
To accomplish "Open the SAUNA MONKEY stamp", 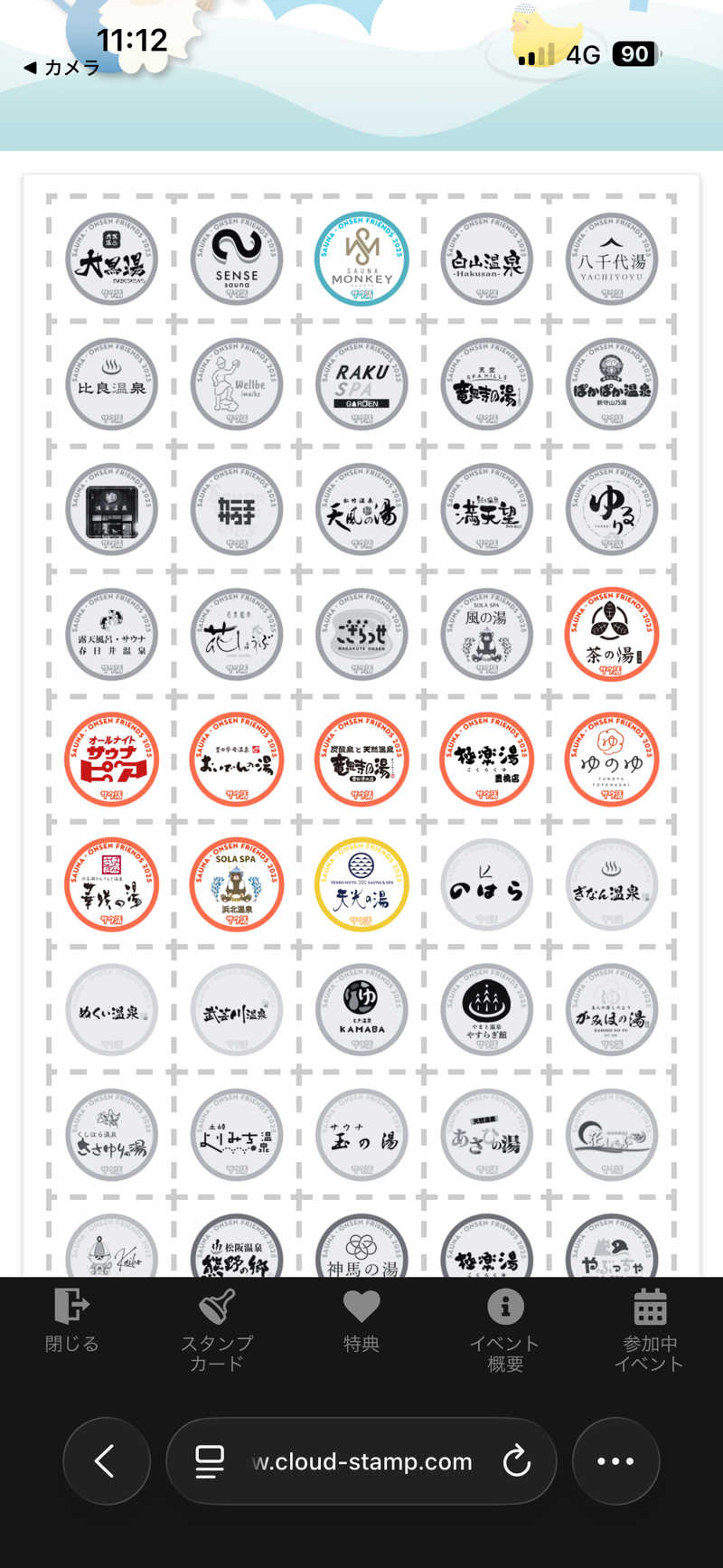I will [x=361, y=259].
